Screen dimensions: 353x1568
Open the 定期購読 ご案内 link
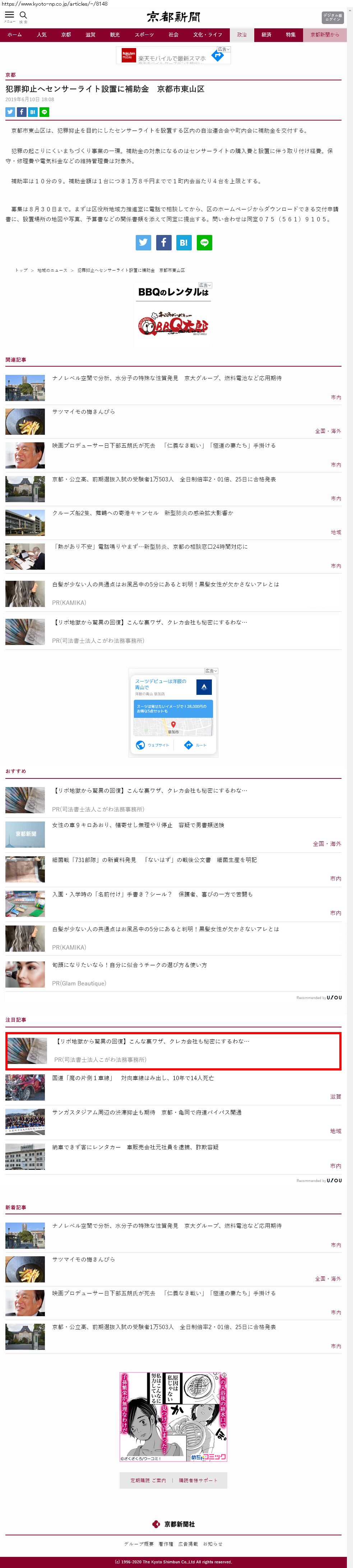148,1480
